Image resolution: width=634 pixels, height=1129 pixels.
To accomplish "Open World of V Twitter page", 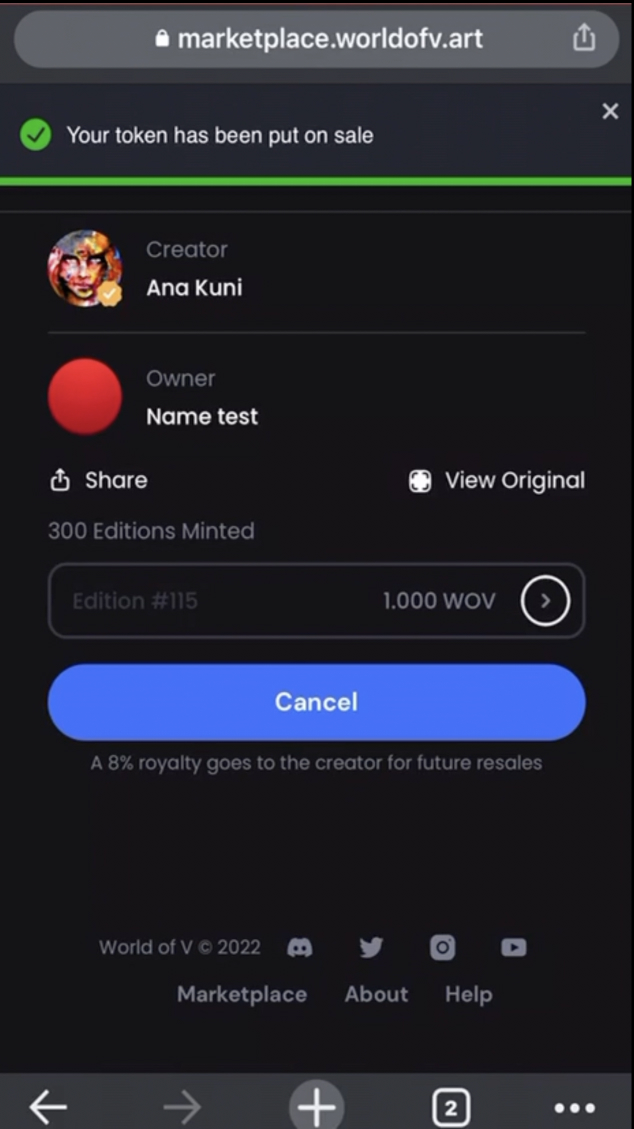I will [x=371, y=948].
